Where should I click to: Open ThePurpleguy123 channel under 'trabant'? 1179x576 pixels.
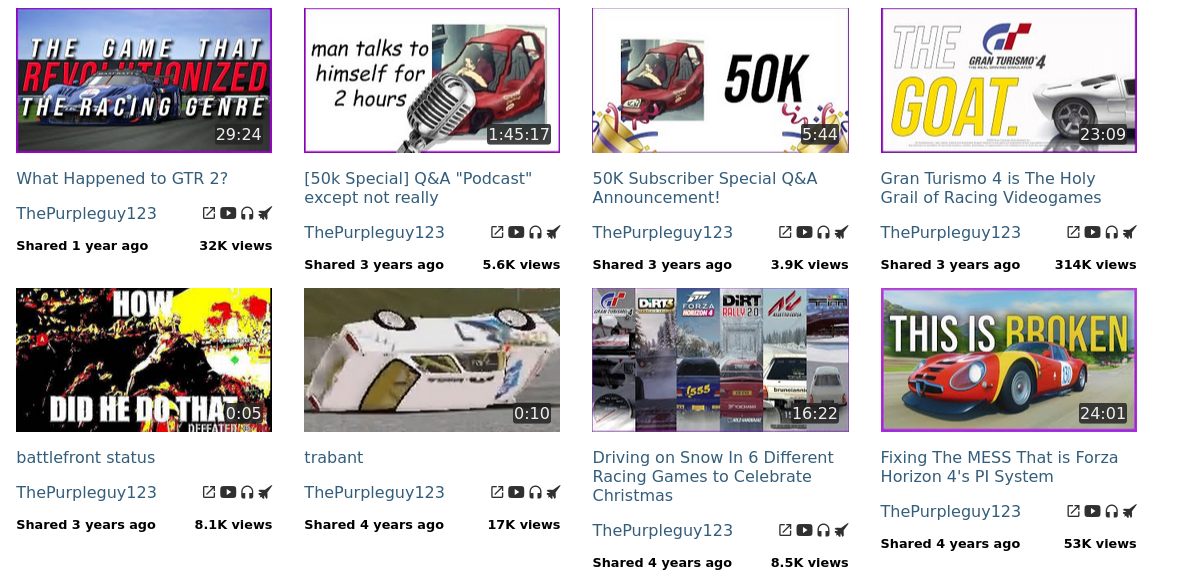(x=374, y=492)
